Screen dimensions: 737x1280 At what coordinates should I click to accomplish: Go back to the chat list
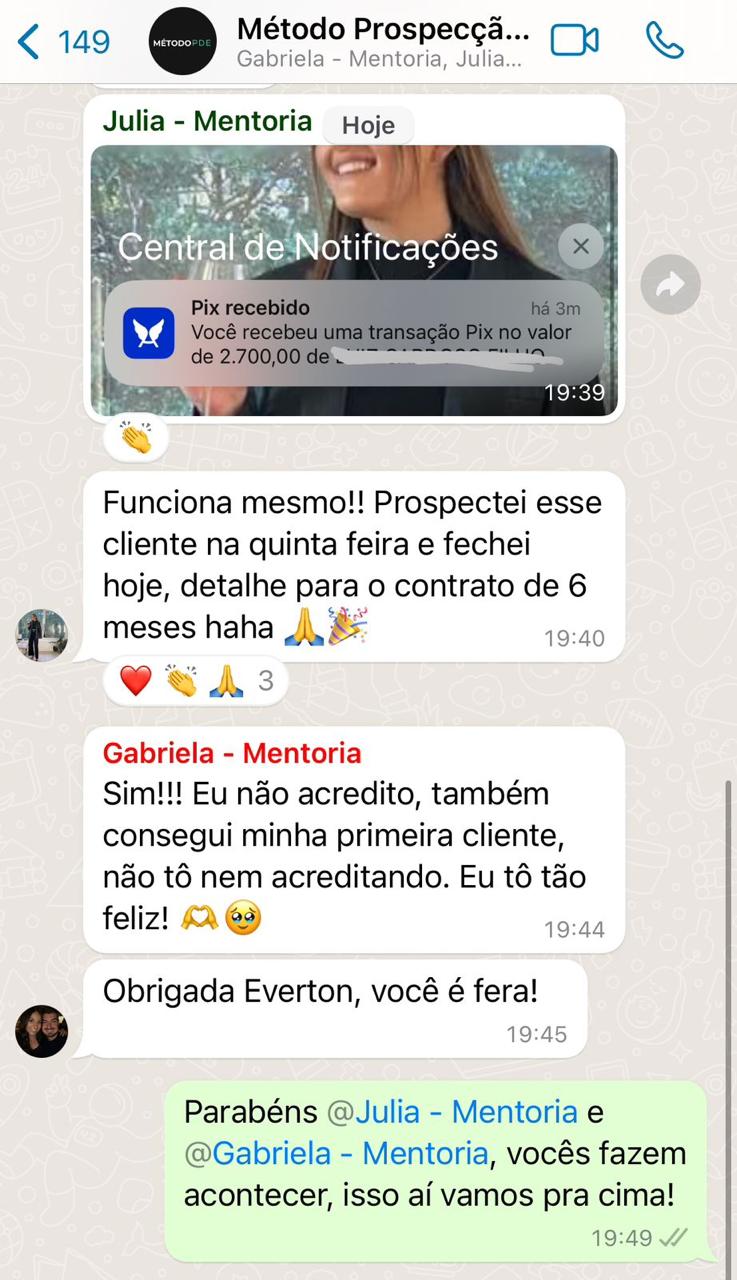(64, 41)
